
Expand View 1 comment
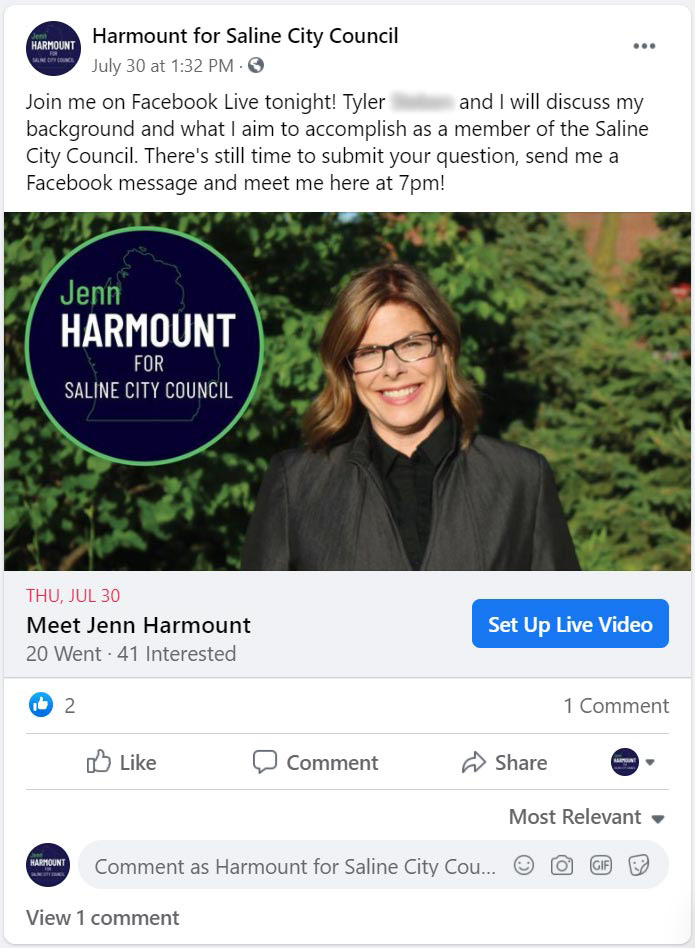pyautogui.click(x=102, y=917)
